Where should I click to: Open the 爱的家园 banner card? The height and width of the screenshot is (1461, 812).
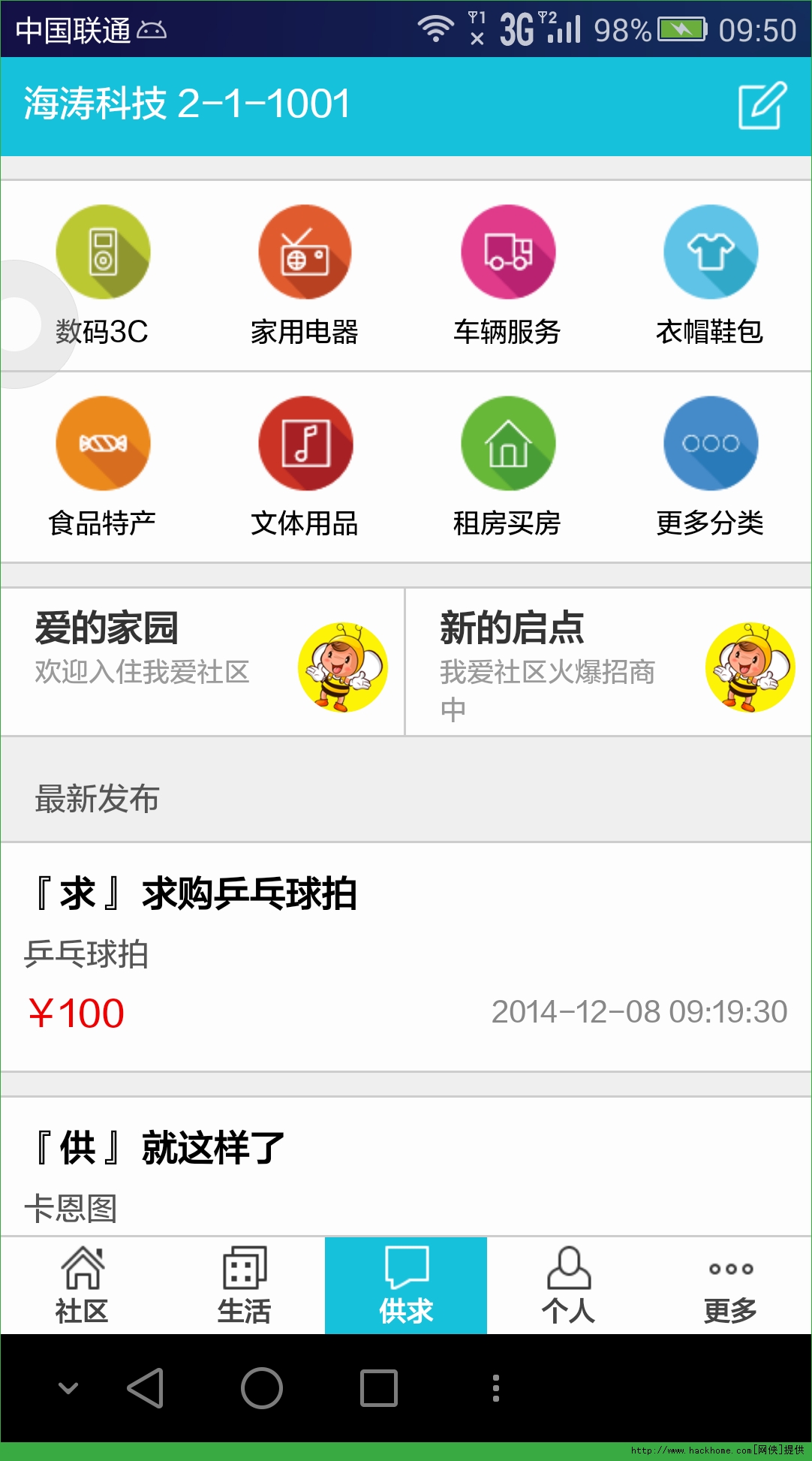point(203,661)
